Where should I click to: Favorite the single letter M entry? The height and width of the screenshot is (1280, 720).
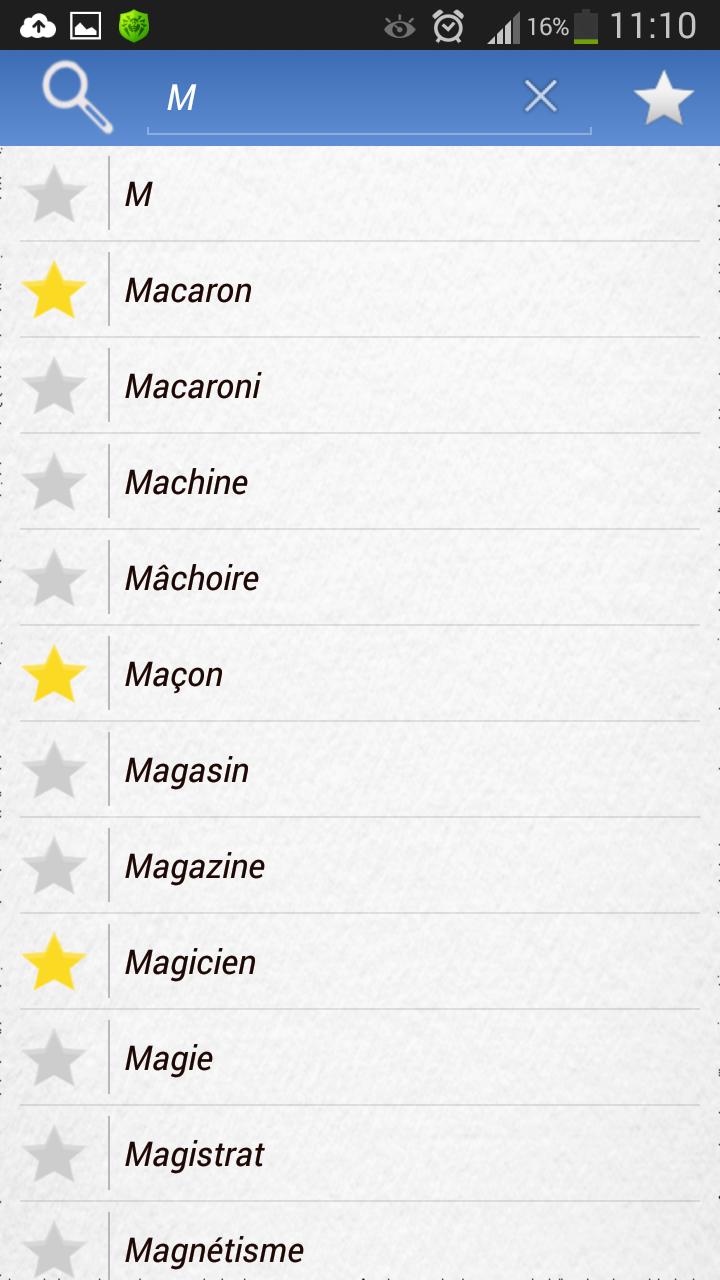click(54, 195)
